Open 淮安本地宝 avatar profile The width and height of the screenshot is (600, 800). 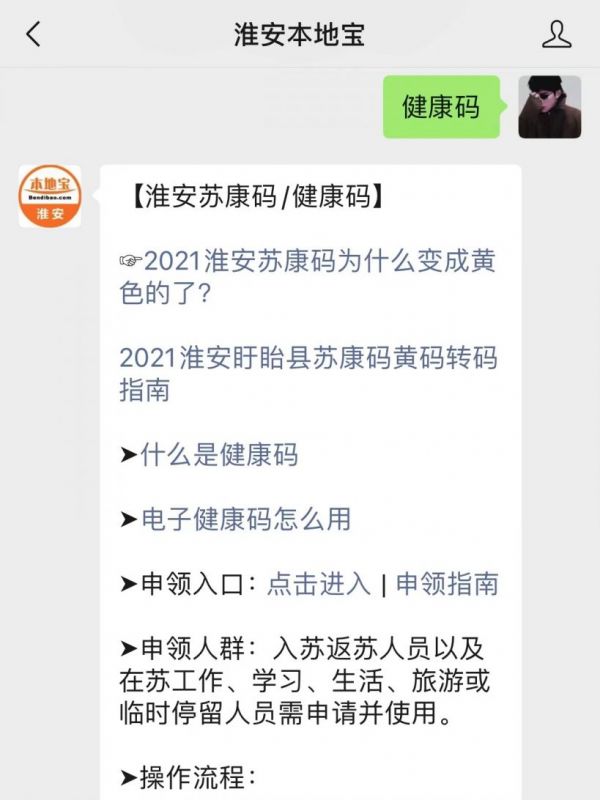pos(50,196)
